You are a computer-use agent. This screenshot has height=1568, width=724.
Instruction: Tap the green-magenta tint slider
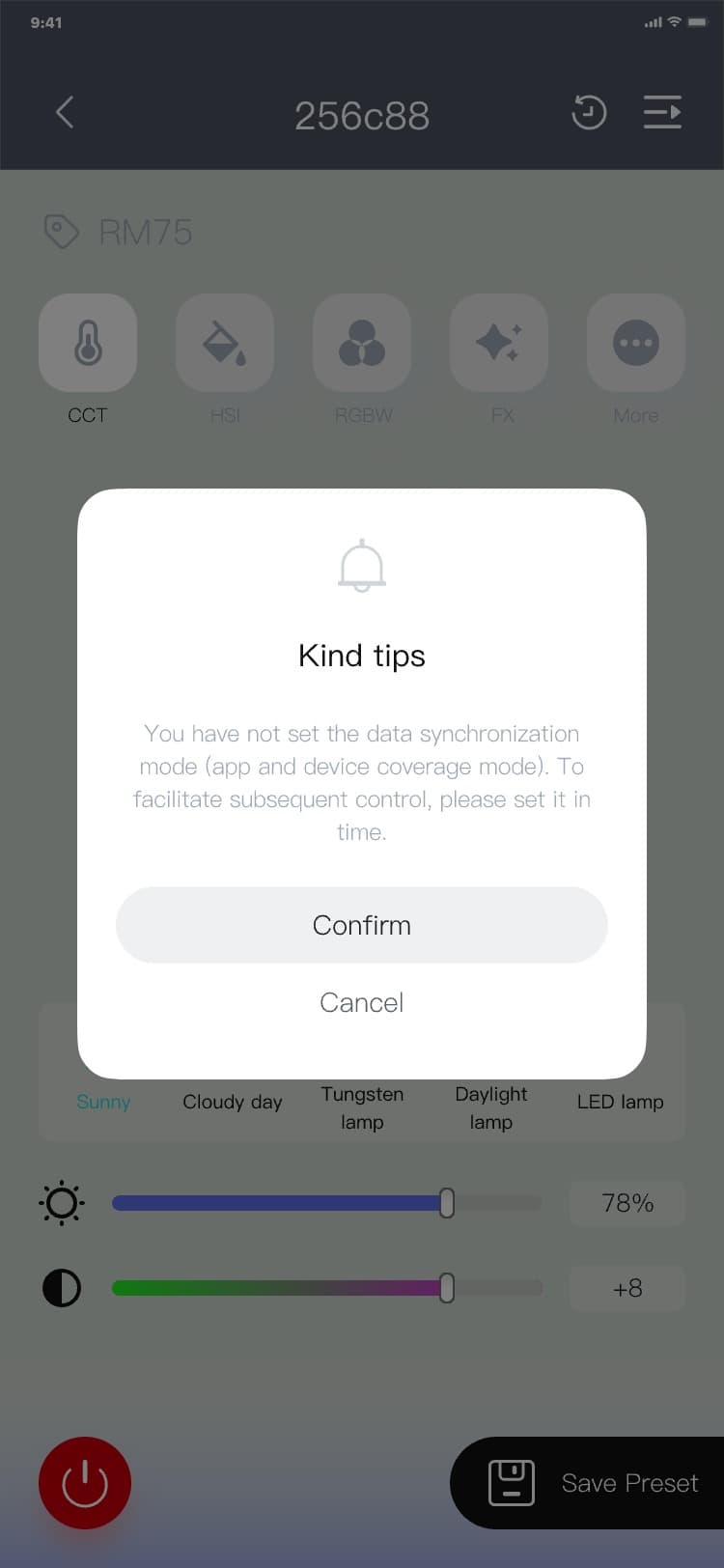click(x=446, y=1288)
